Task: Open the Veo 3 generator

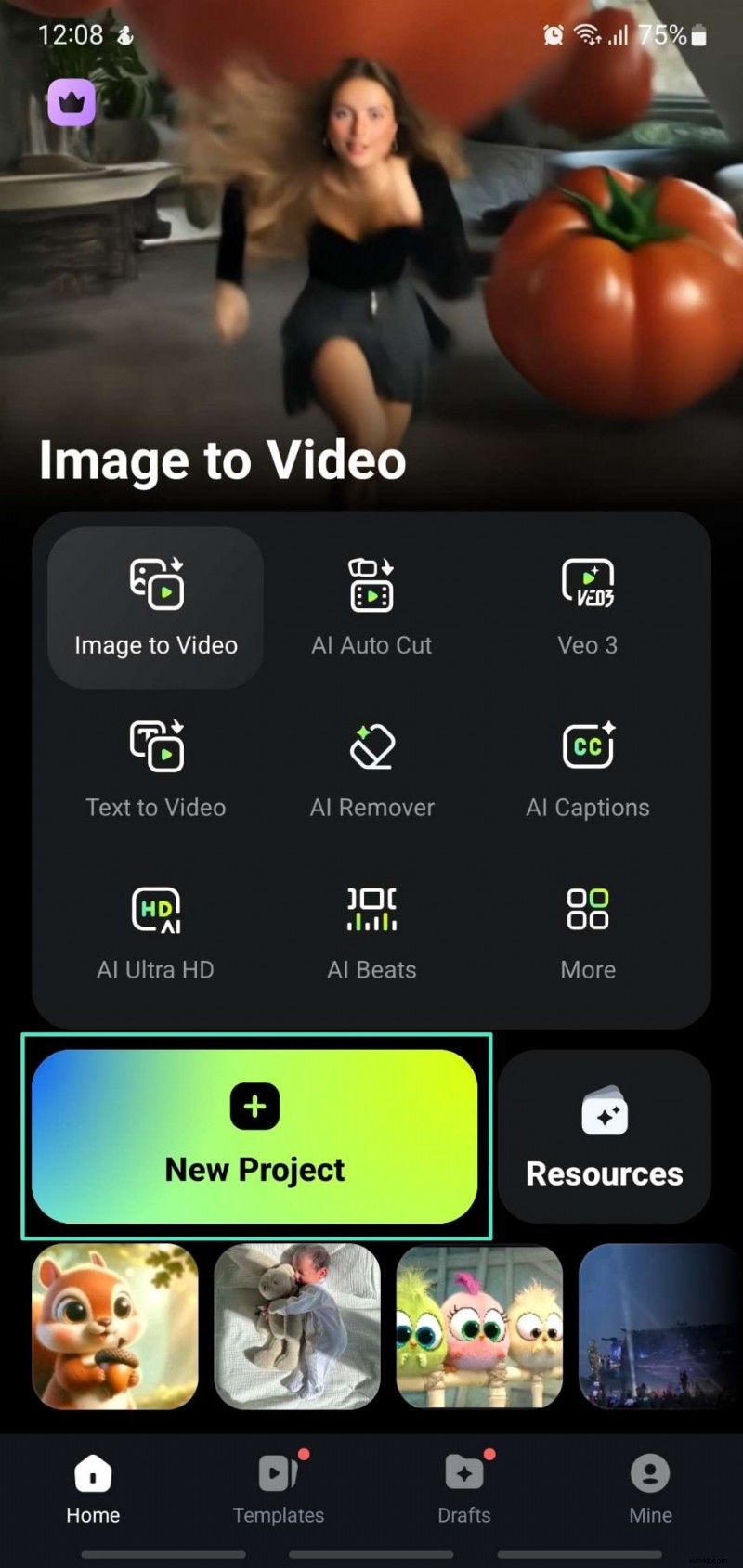Action: [587, 606]
